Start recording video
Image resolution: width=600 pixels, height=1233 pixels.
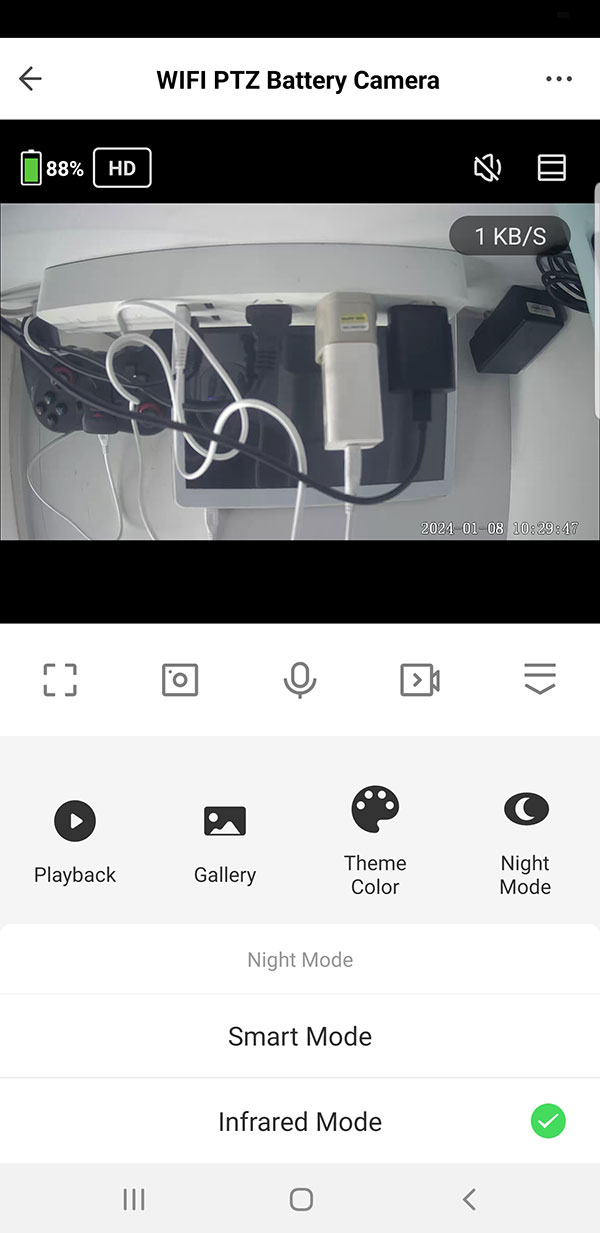[x=420, y=680]
